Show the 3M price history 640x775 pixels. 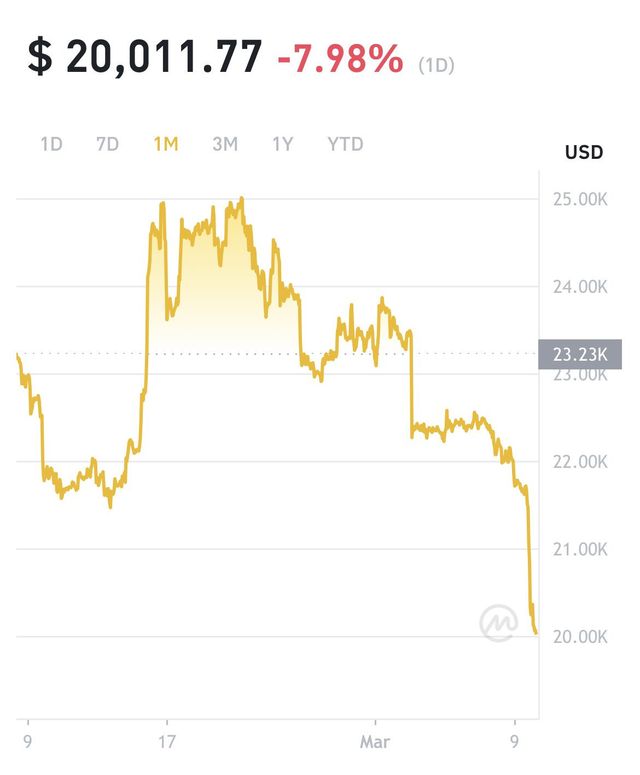(x=225, y=144)
